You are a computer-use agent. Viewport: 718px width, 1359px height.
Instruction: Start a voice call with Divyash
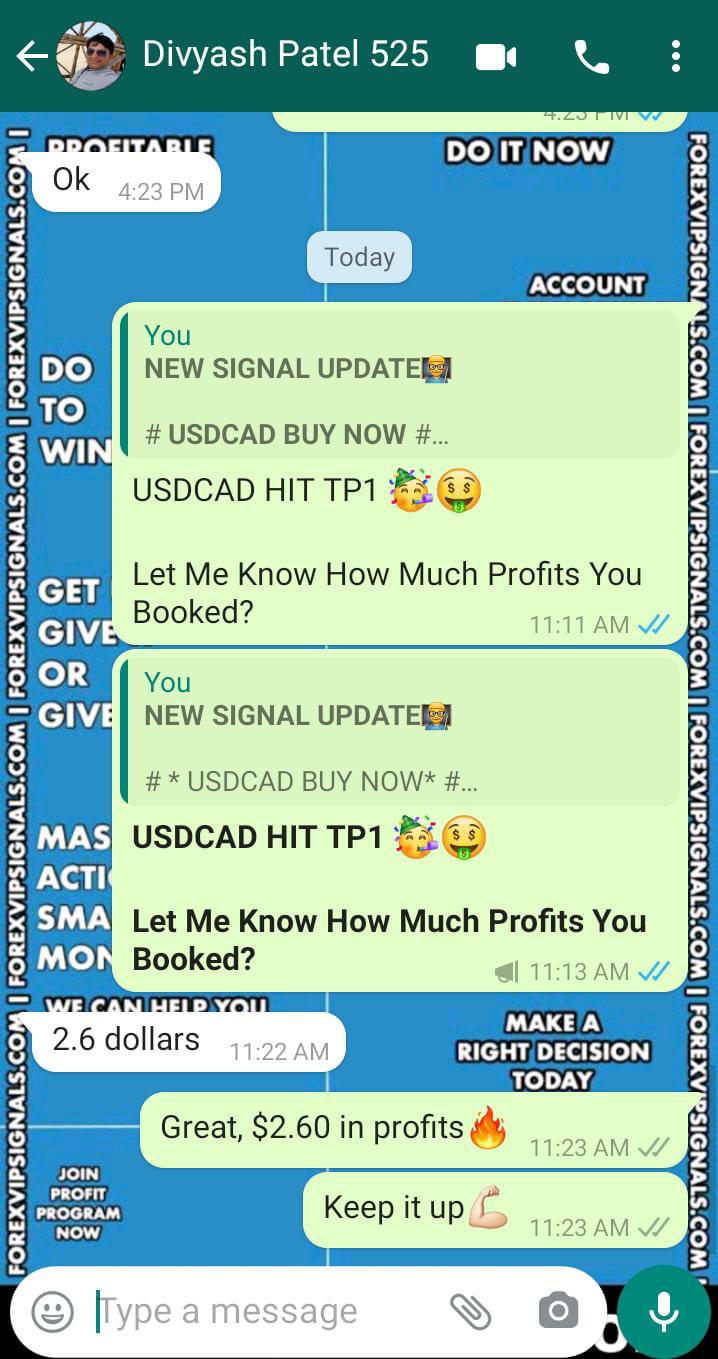click(x=591, y=57)
